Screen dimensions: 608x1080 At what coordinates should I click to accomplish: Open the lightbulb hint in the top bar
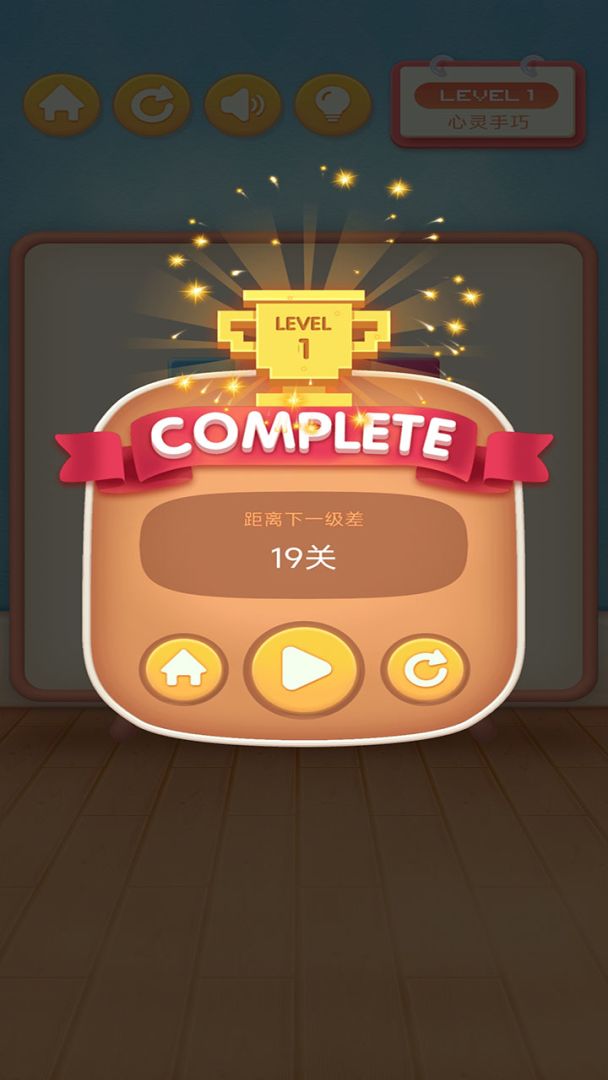333,105
